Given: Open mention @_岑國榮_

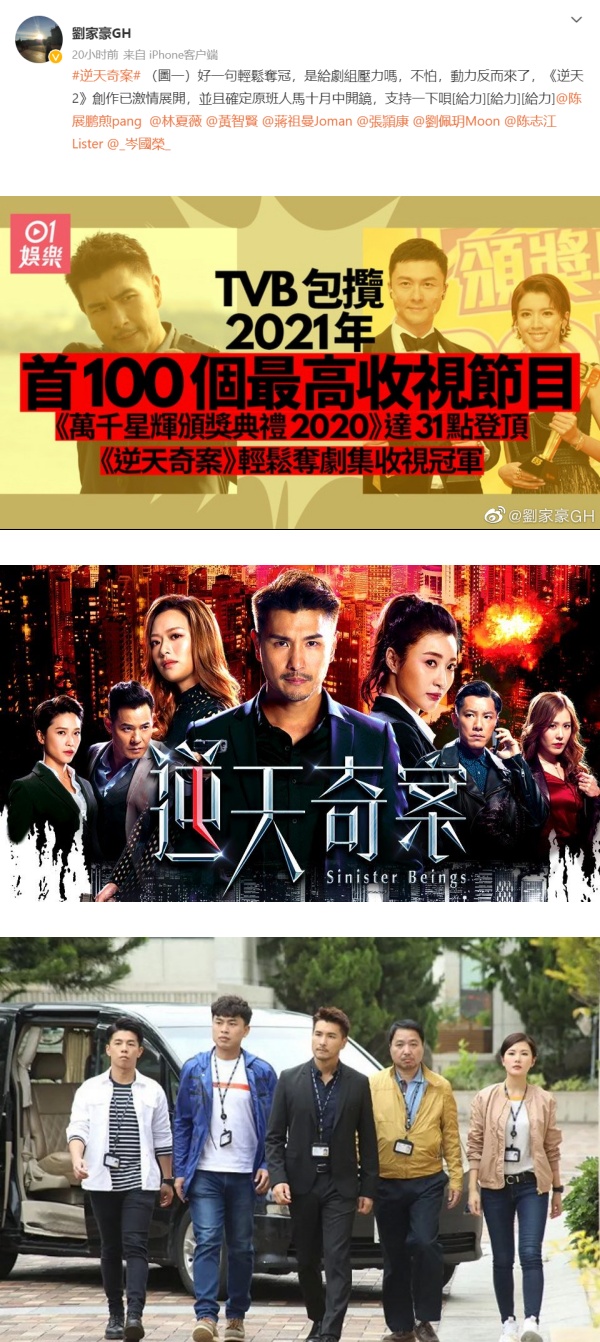Looking at the screenshot, I should (139, 144).
